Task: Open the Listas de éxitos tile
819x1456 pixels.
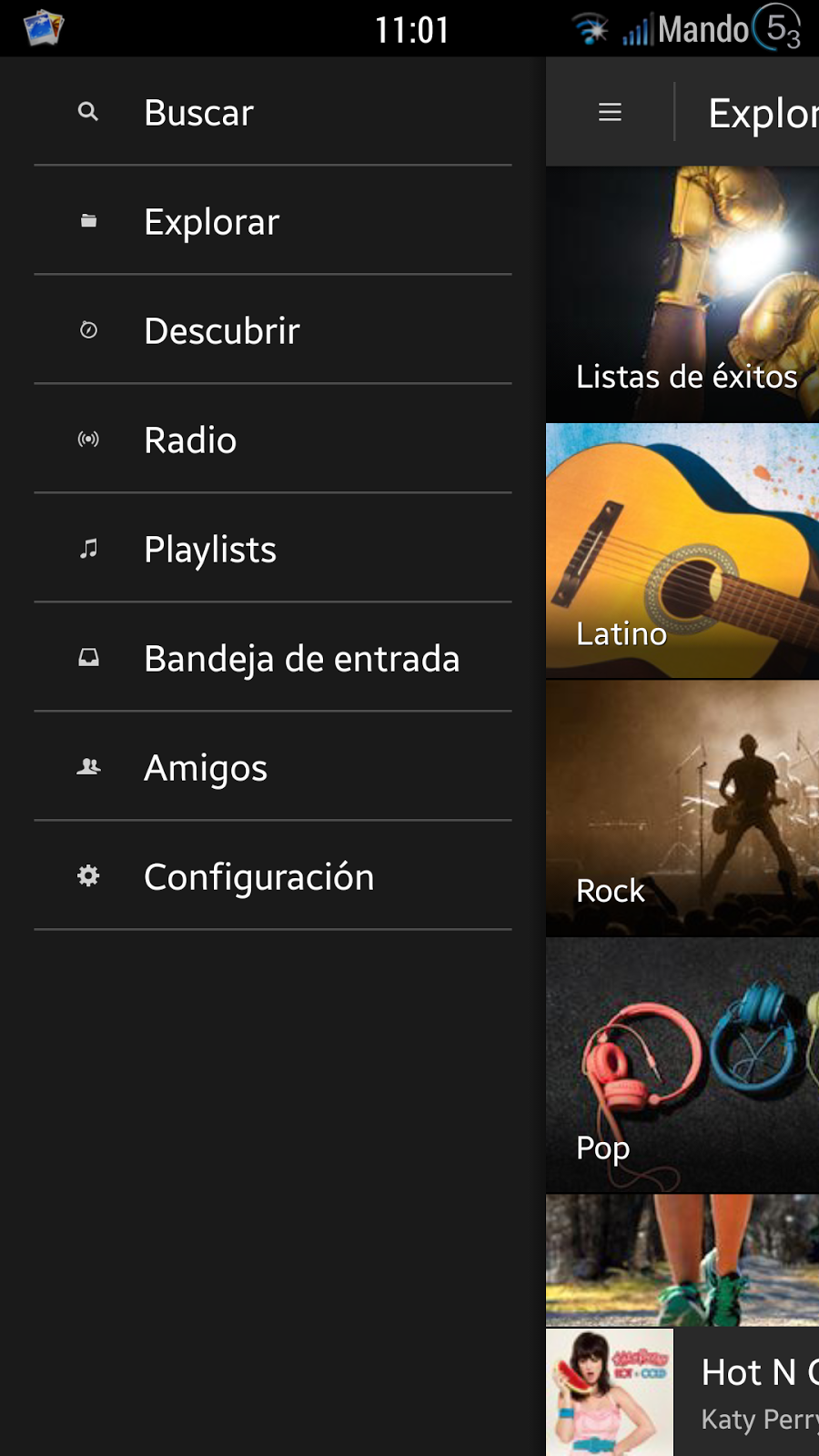Action: [x=682, y=295]
